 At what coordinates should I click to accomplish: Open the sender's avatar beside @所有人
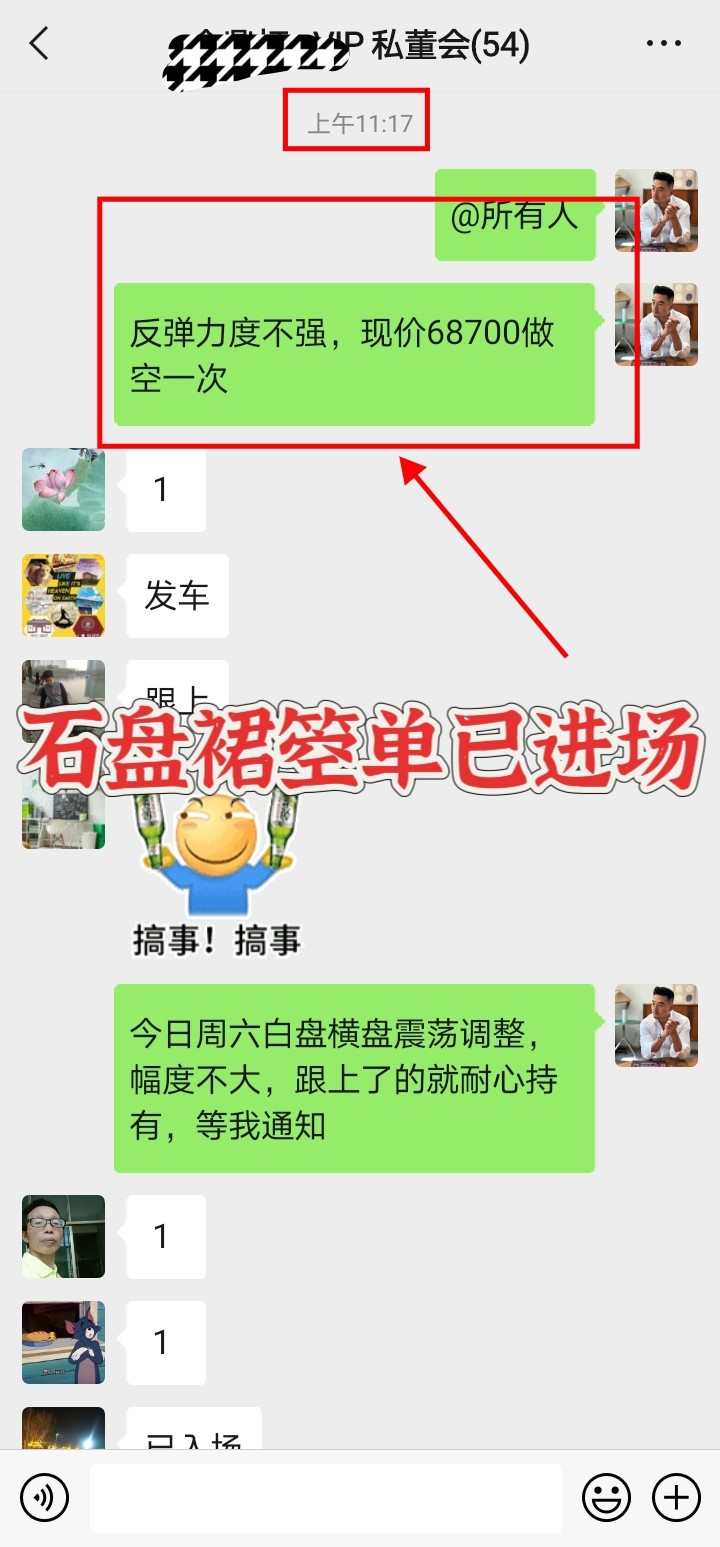[656, 210]
